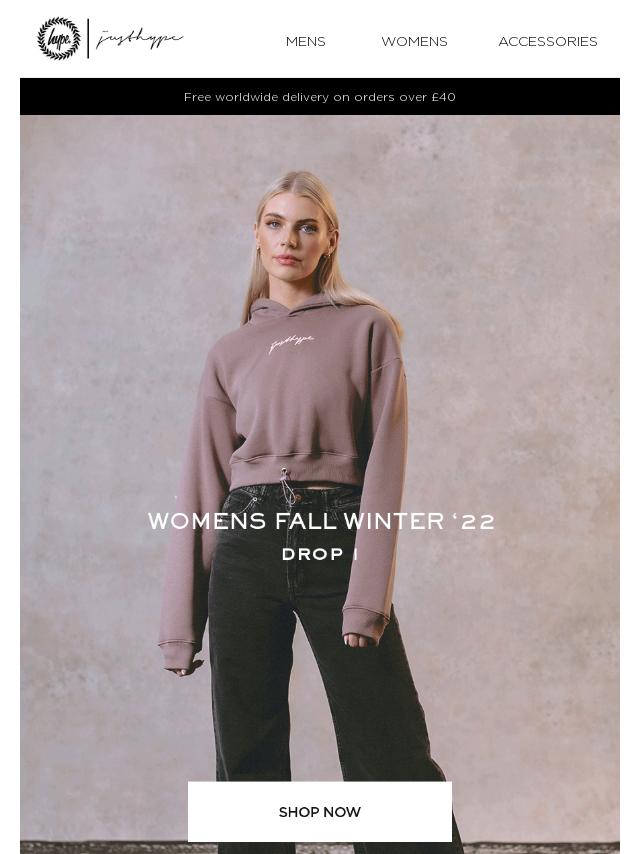Viewport: 640px width, 854px height.
Task: Browse the Accessories category
Action: click(547, 41)
